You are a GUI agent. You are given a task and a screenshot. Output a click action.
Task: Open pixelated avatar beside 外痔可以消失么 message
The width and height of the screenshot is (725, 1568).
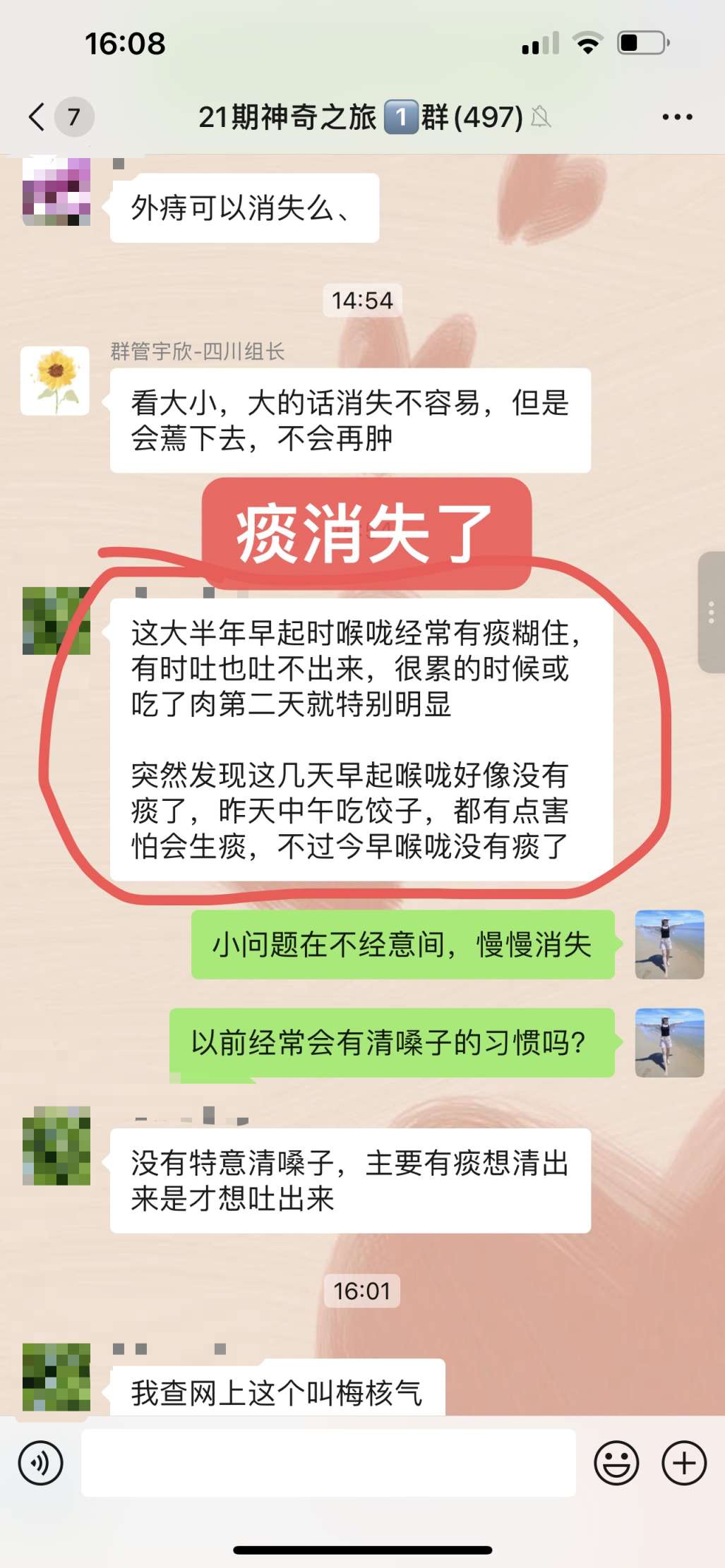click(56, 192)
